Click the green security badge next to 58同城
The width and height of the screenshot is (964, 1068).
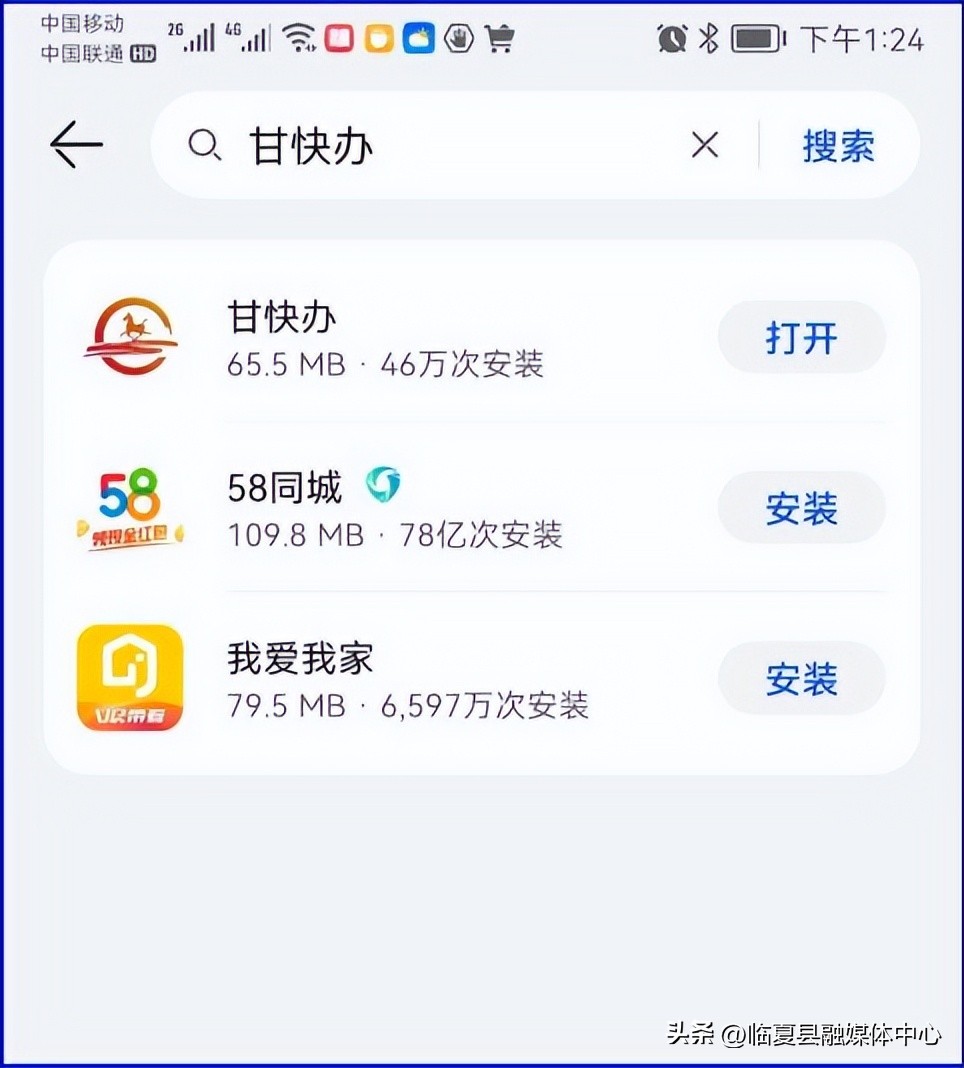tap(383, 484)
